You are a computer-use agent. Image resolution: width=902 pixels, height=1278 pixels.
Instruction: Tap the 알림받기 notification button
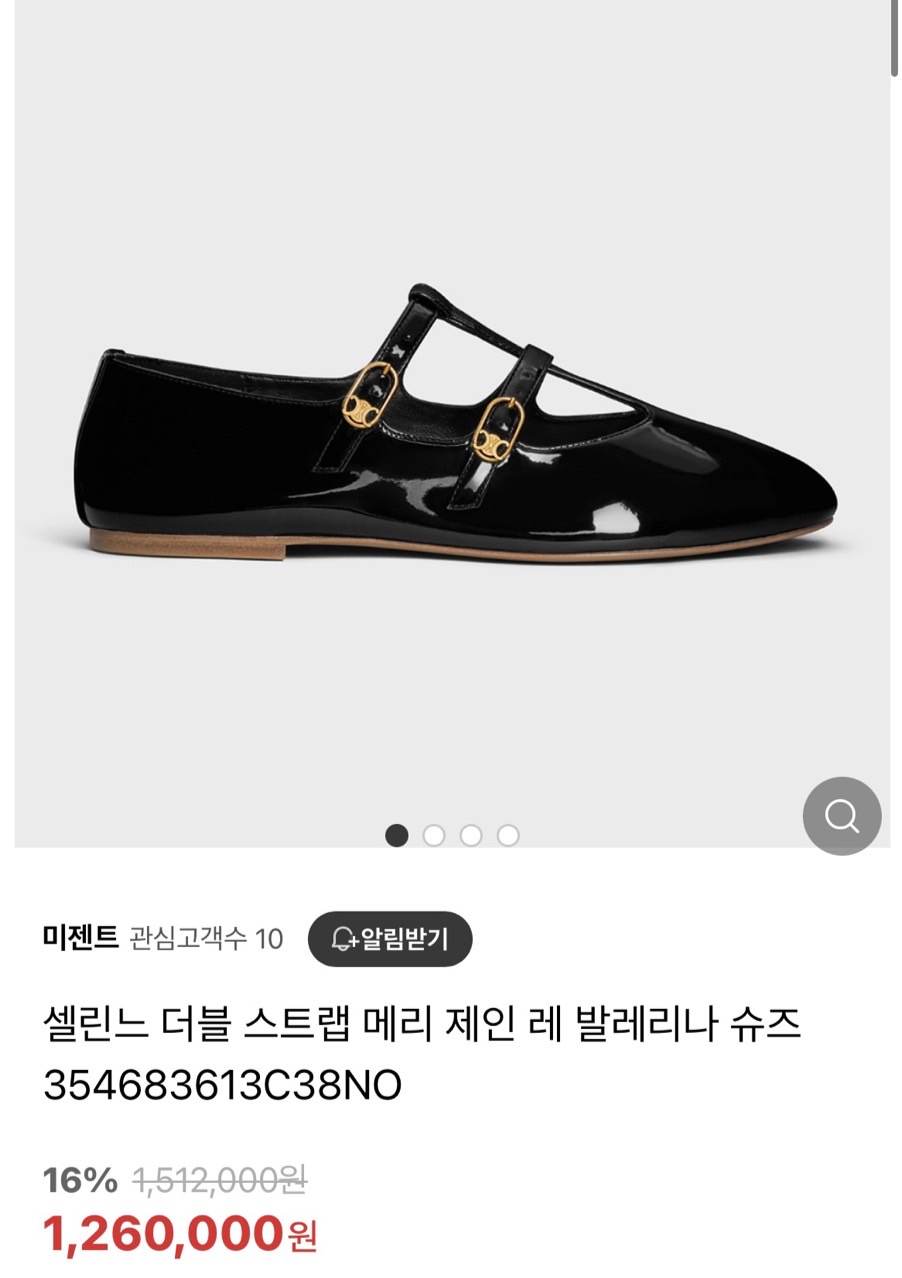click(390, 938)
